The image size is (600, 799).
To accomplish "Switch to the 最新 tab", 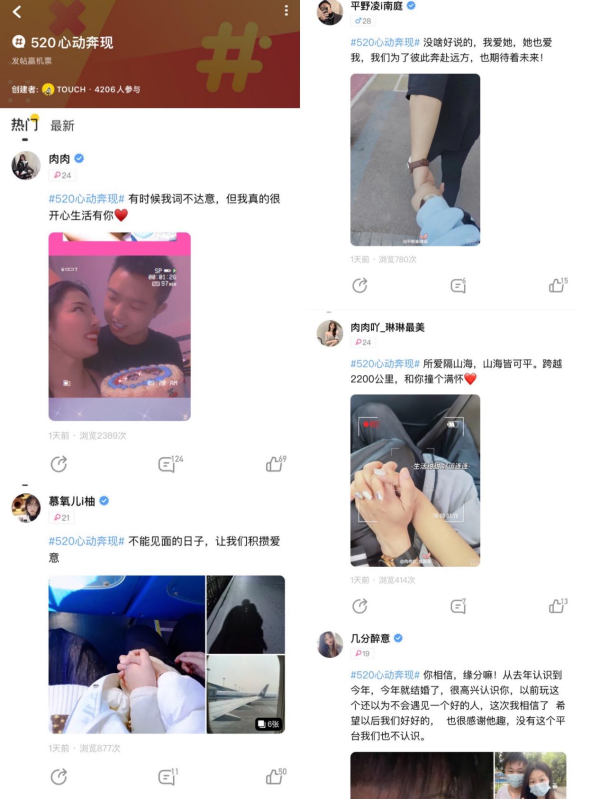I will [62, 126].
